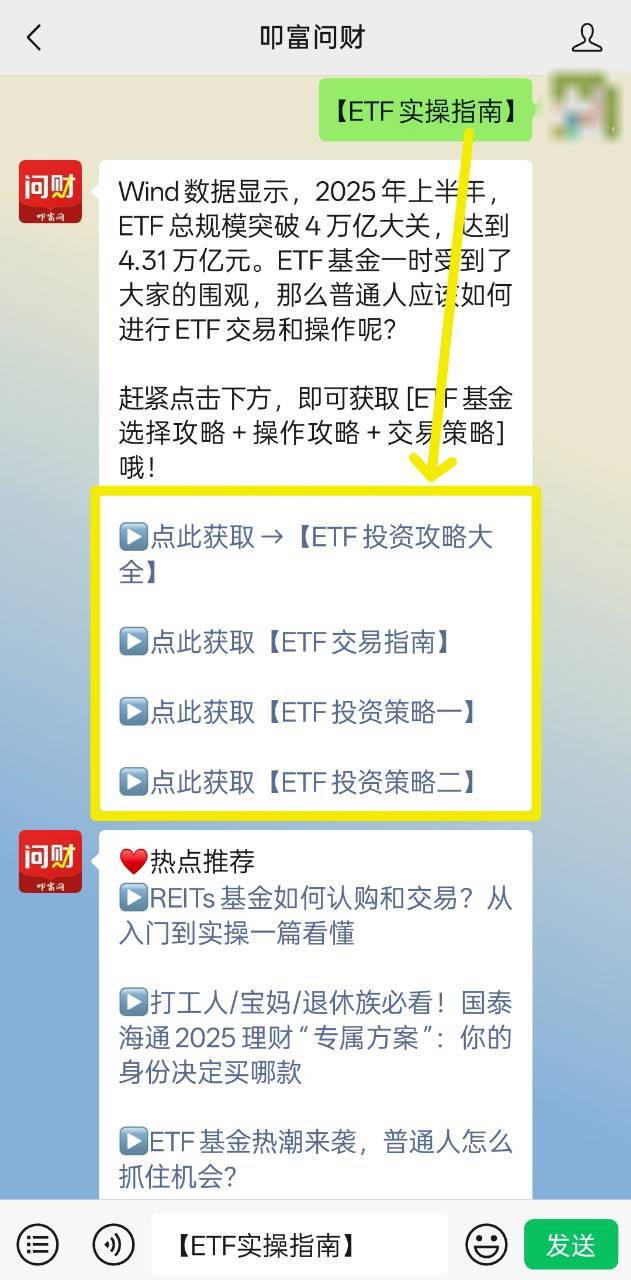This screenshot has height=1280, width=631.
Task: Open the service menu list icon
Action: [38, 1245]
